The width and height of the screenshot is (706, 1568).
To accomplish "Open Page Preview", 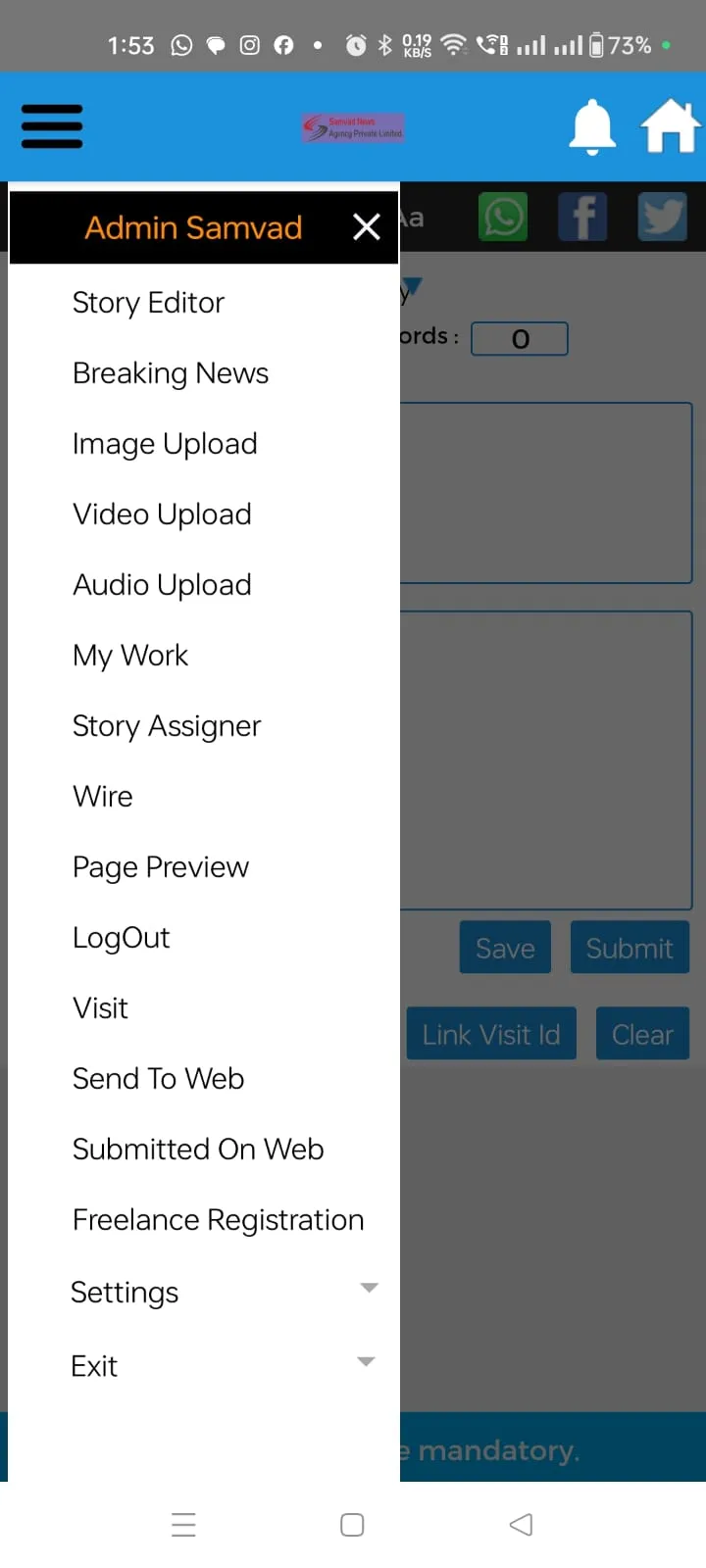I will 161,867.
